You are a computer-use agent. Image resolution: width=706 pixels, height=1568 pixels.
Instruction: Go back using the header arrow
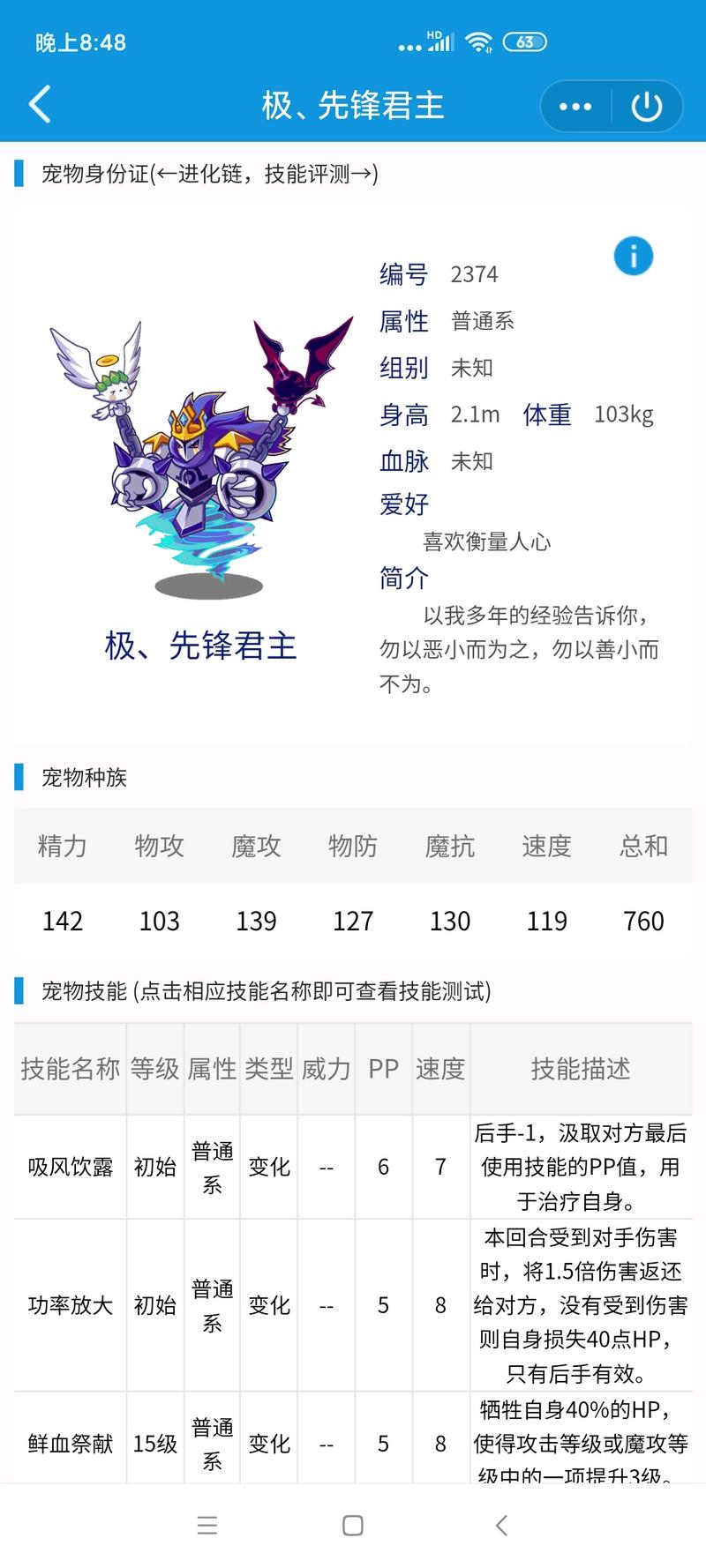tap(40, 105)
